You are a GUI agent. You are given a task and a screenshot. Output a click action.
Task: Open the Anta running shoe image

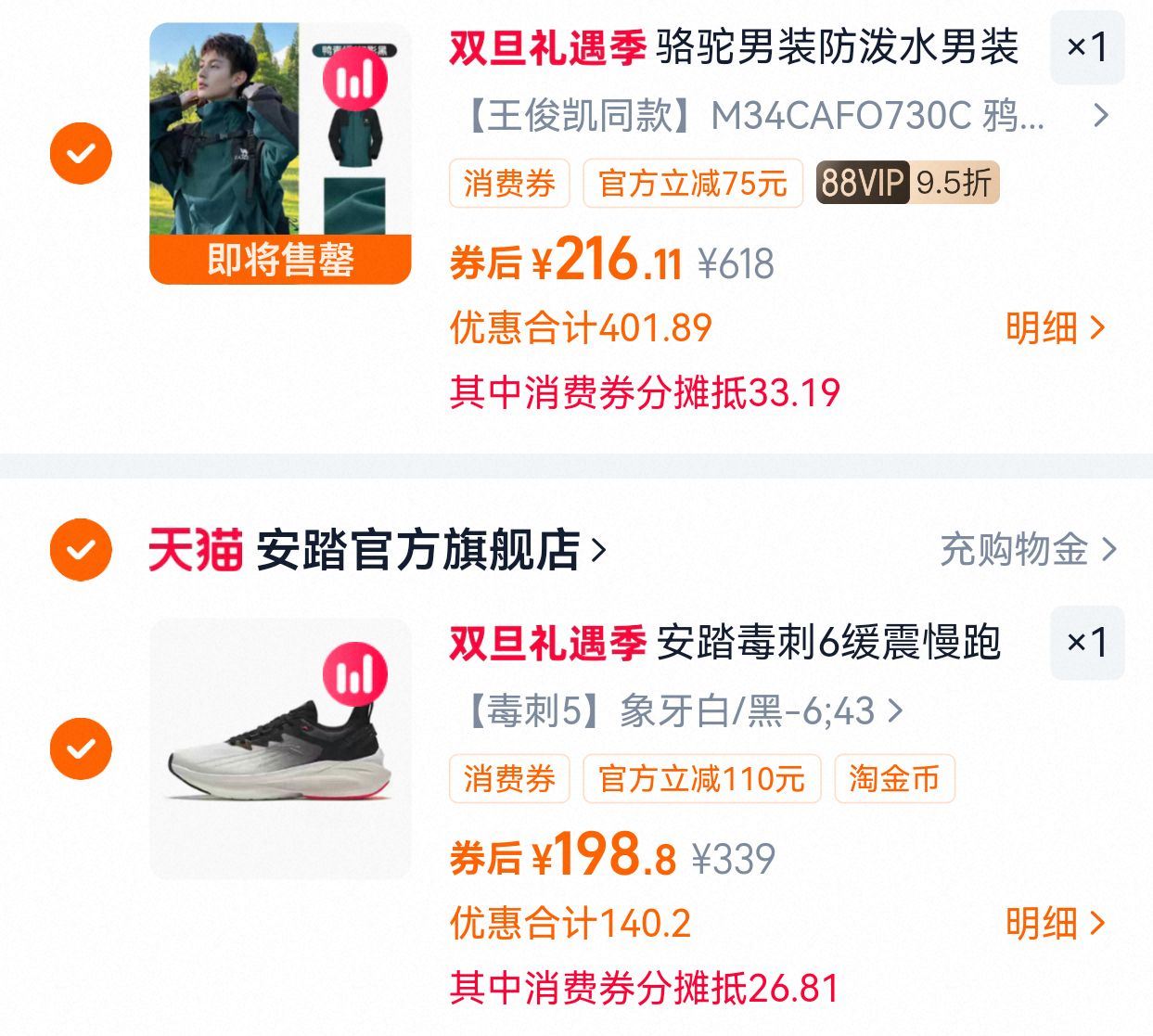(x=280, y=748)
